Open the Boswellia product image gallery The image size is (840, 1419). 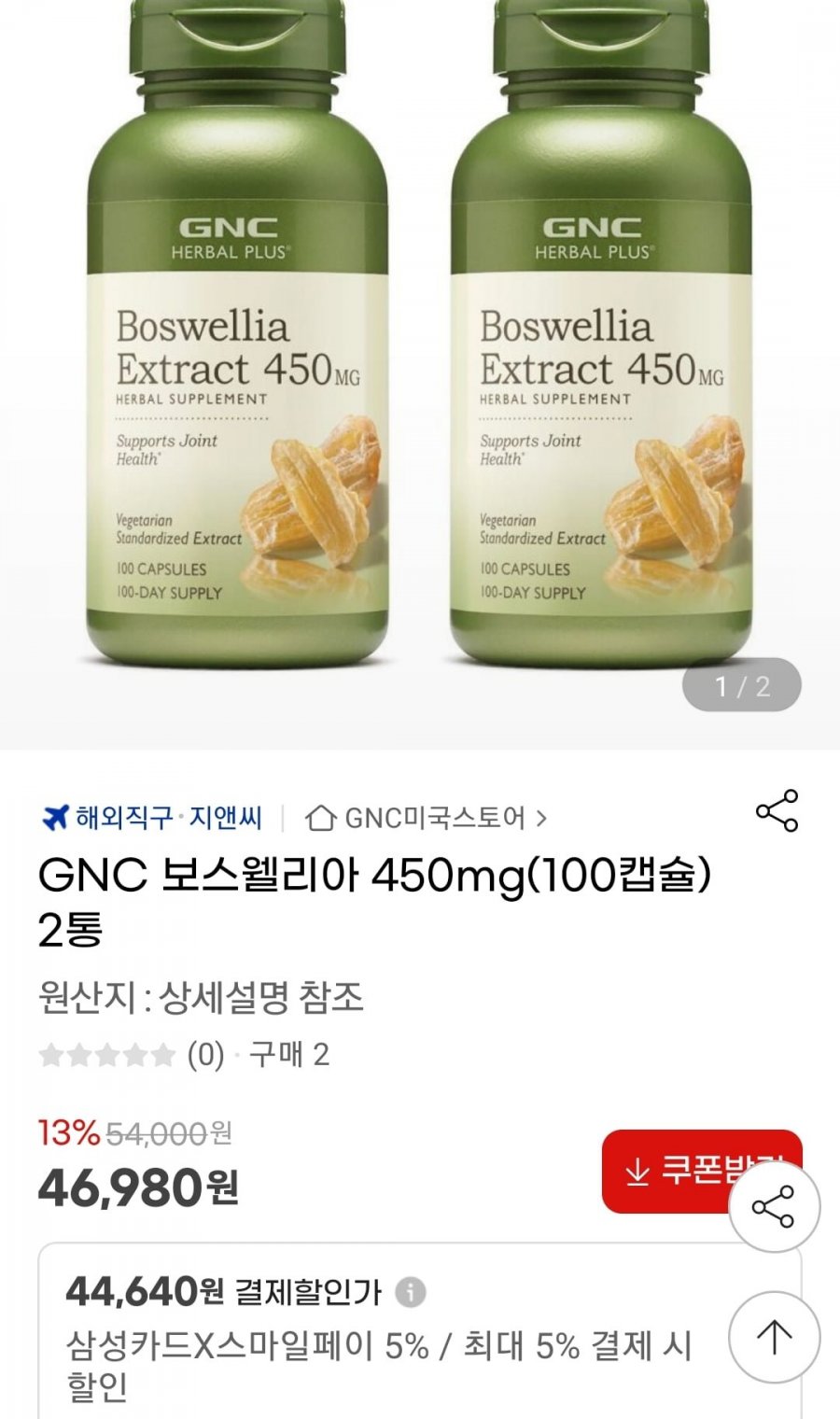tap(420, 373)
